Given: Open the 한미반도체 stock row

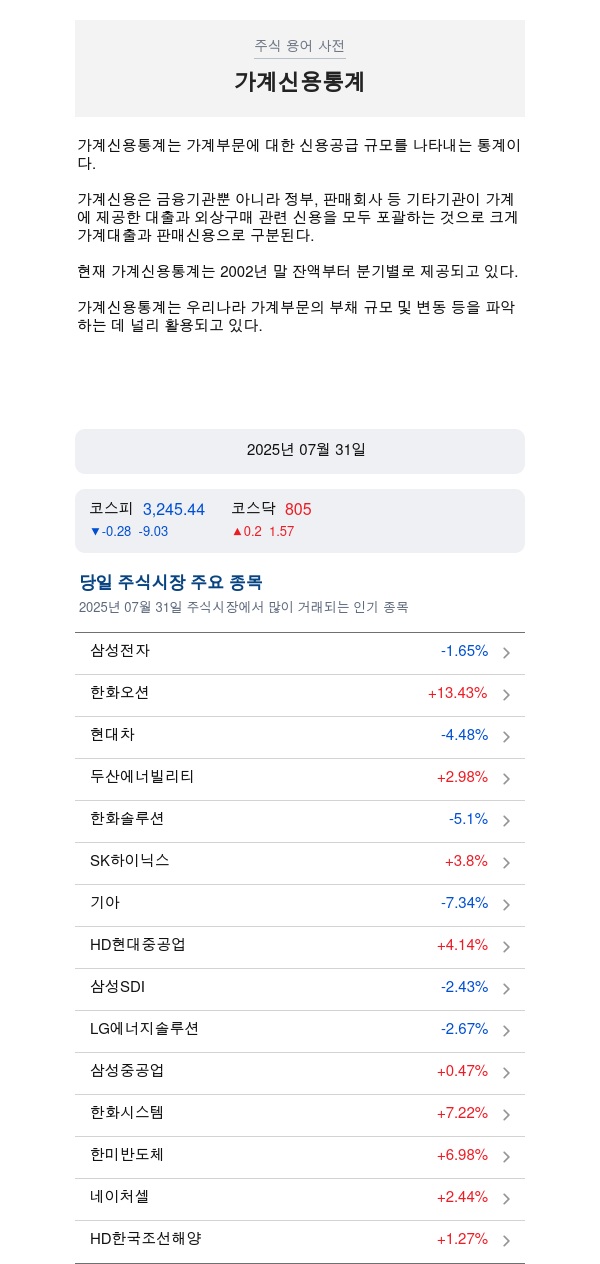Looking at the screenshot, I should pyautogui.click(x=300, y=1157).
